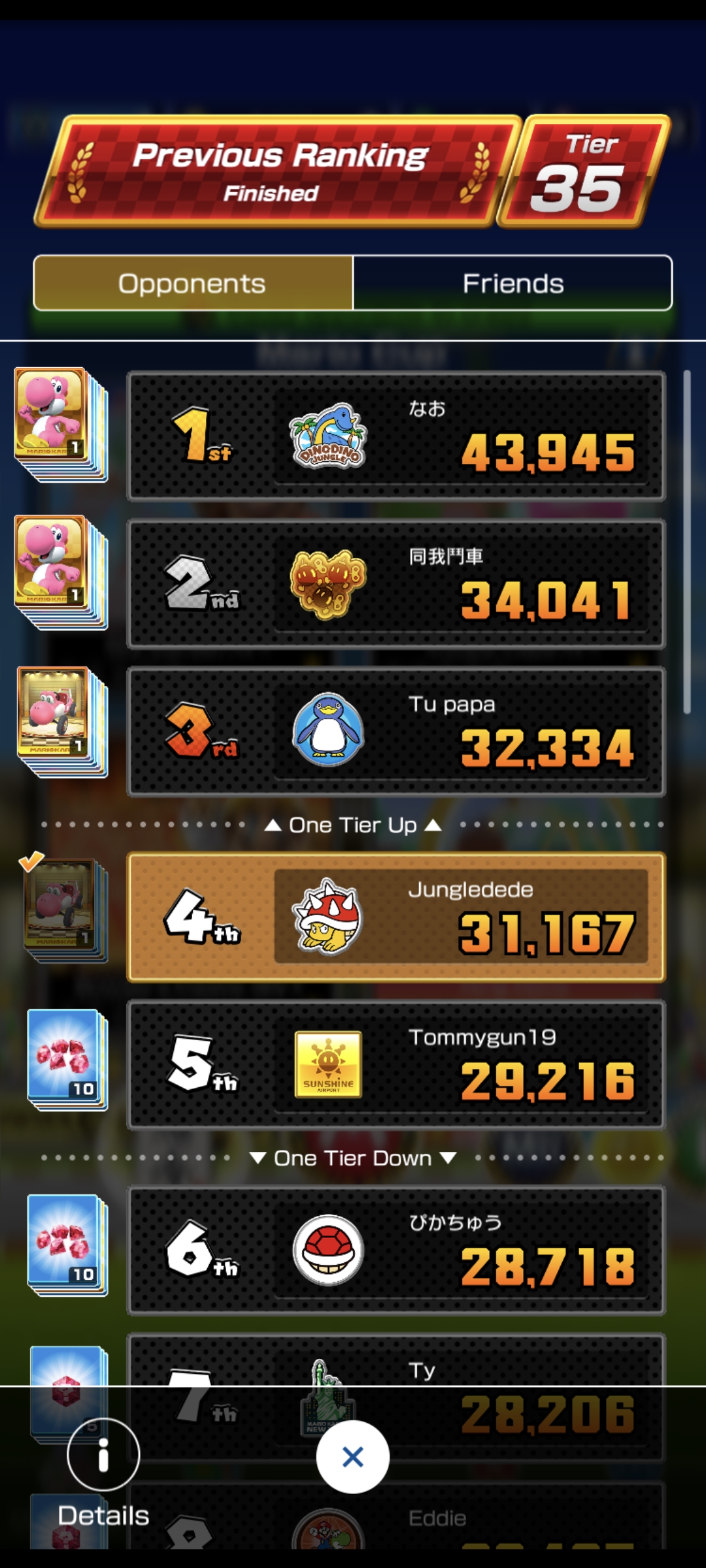The height and width of the screenshot is (1568, 706).
Task: Select Junglედede's 4th place row
Action: point(396,917)
